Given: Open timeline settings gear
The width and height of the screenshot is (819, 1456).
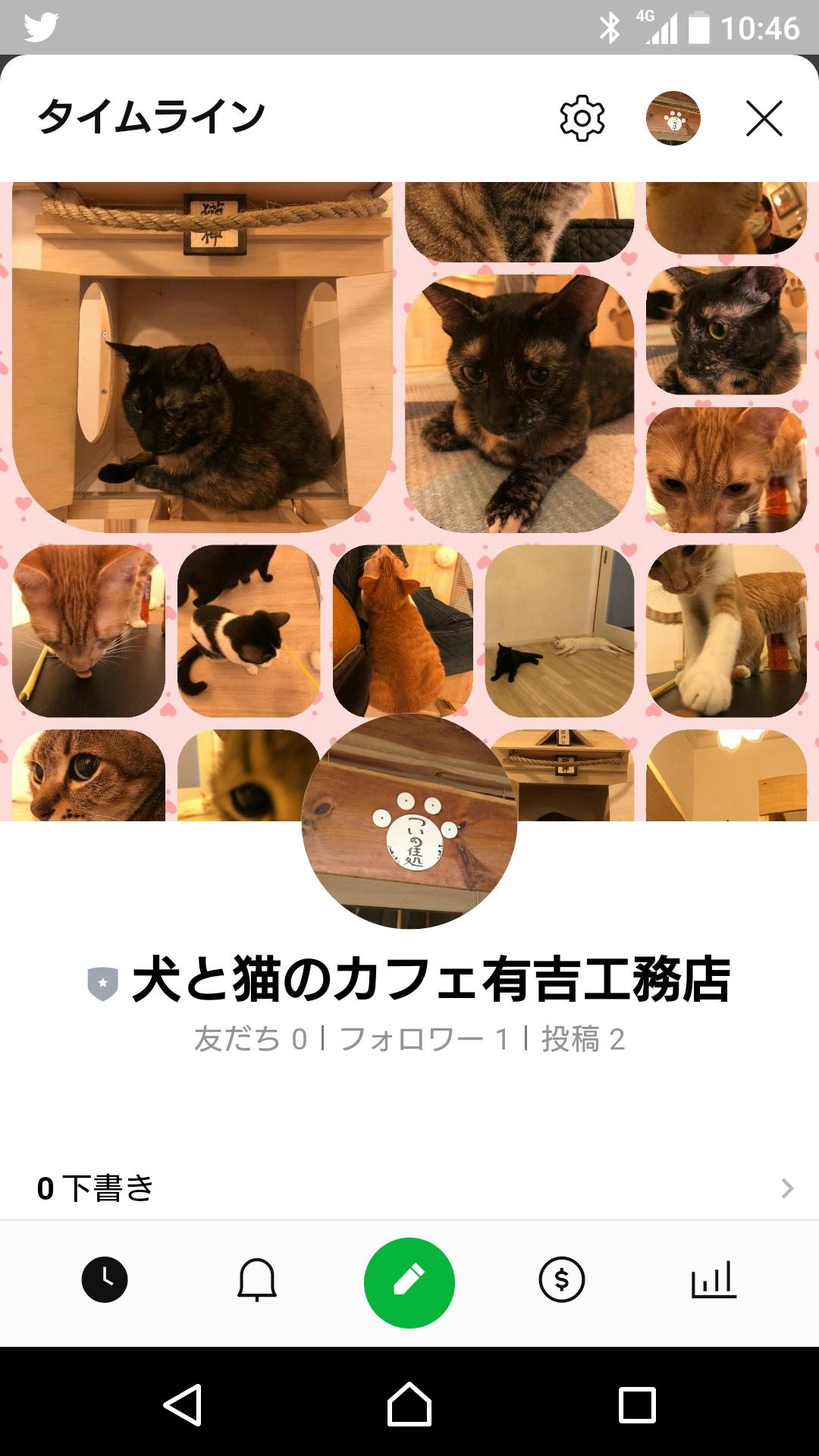Looking at the screenshot, I should point(582,118).
